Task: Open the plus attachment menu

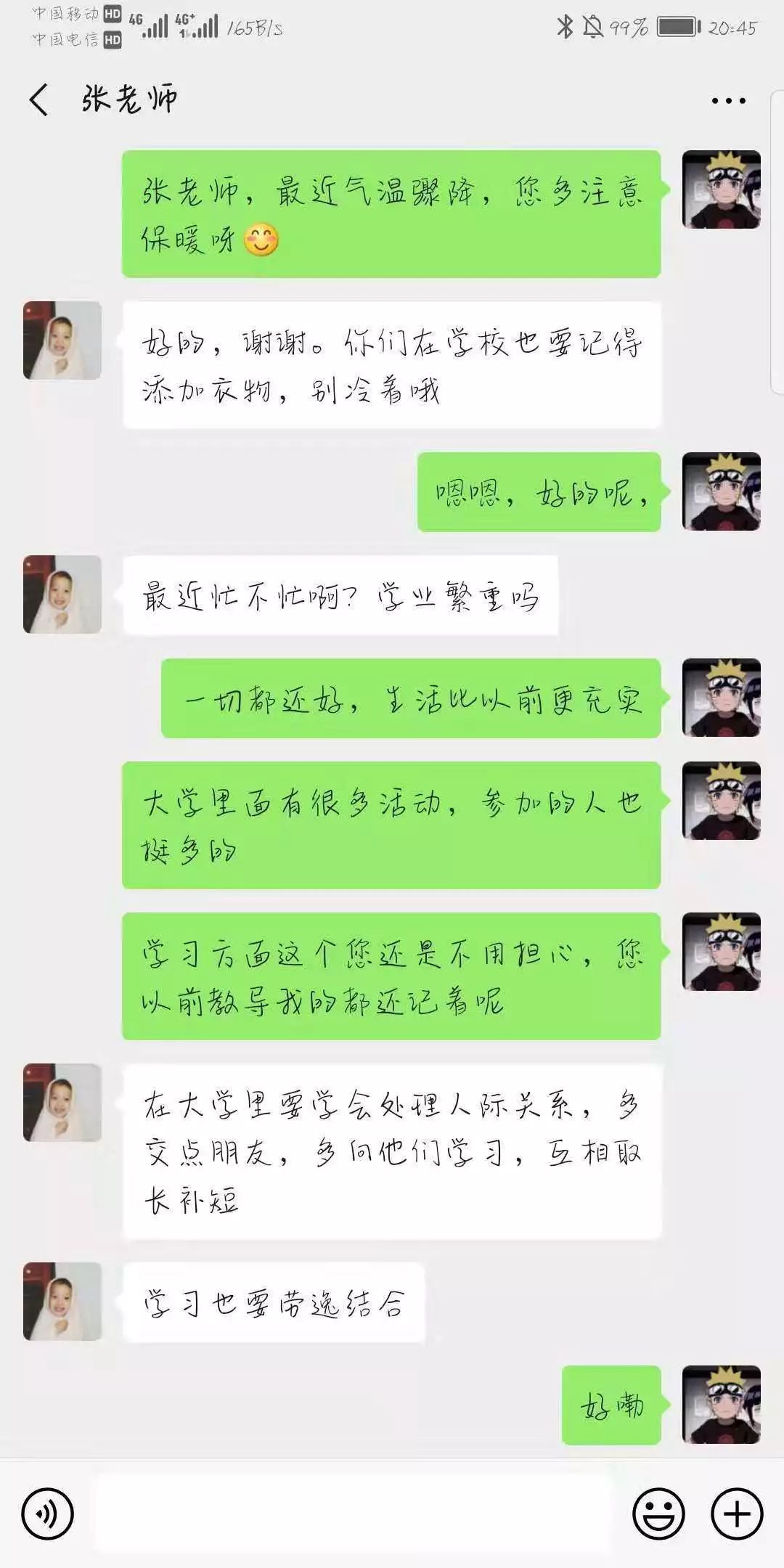Action: click(x=737, y=1514)
